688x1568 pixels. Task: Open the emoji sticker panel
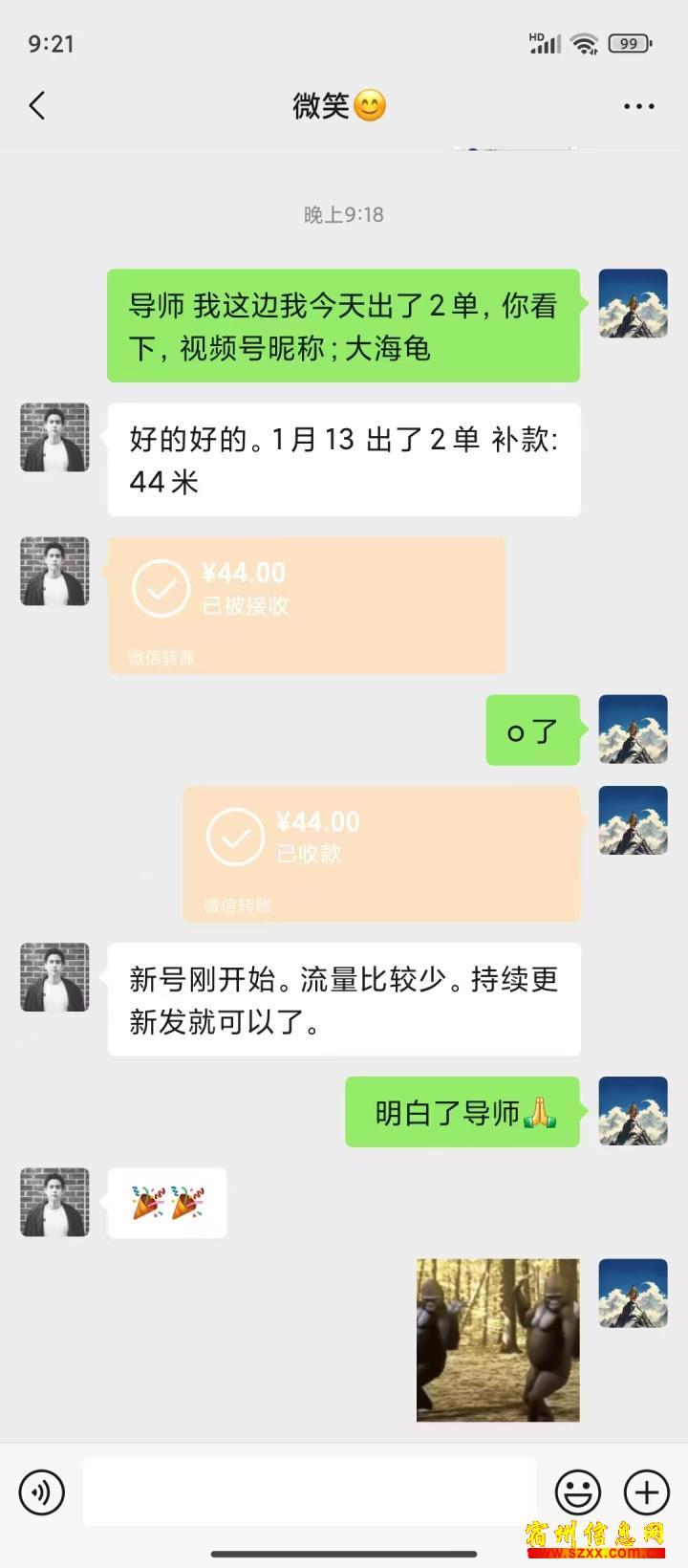(578, 1492)
